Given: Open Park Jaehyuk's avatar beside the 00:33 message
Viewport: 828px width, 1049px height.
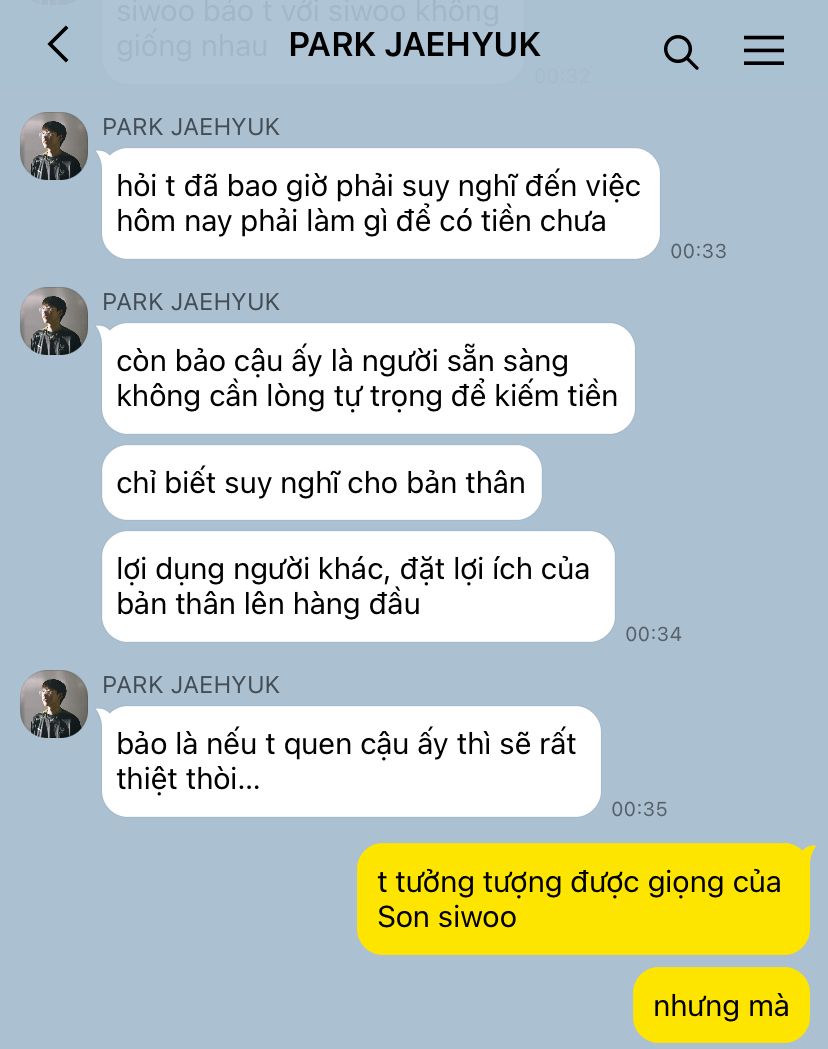Looking at the screenshot, I should [54, 146].
